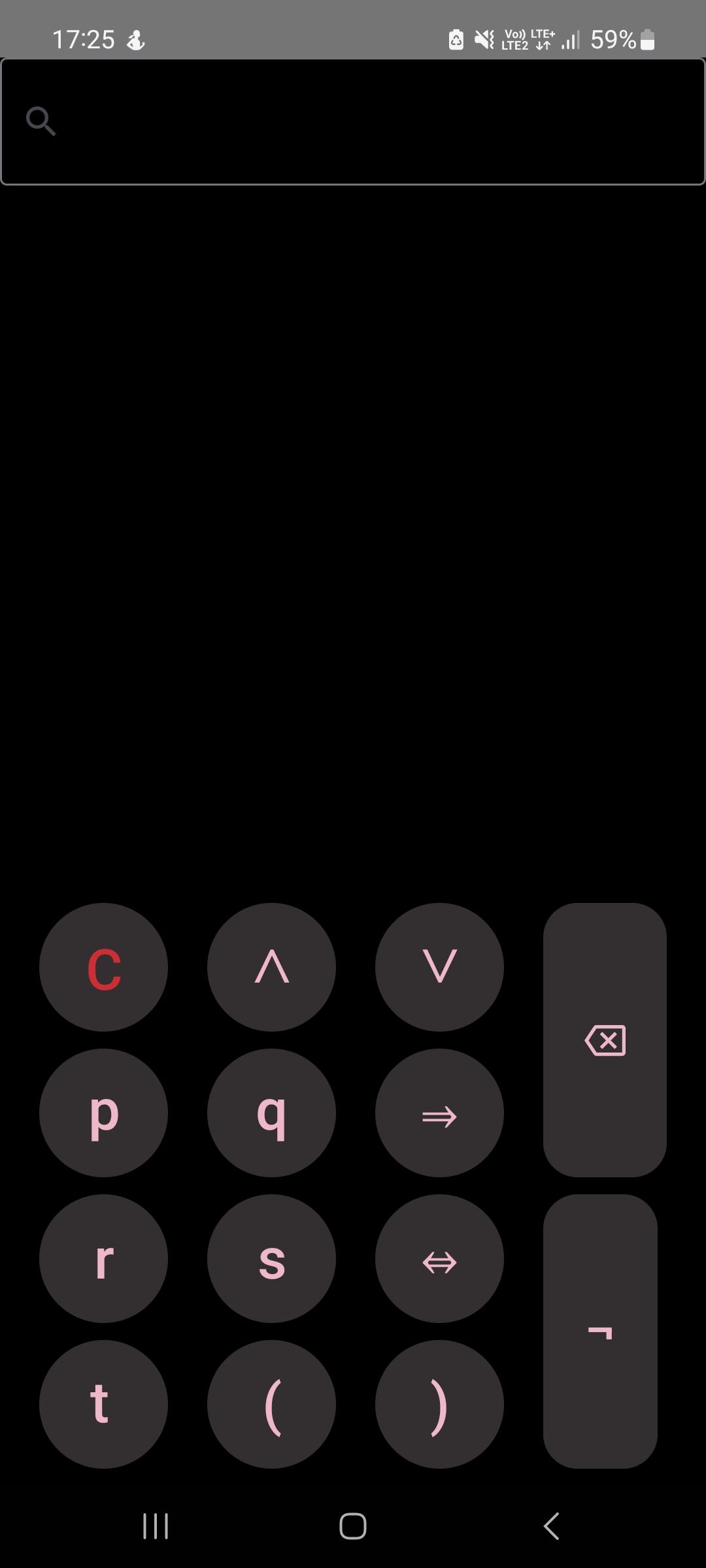Insert a closing parenthesis
Viewport: 706px width, 1568px height.
point(439,1404)
